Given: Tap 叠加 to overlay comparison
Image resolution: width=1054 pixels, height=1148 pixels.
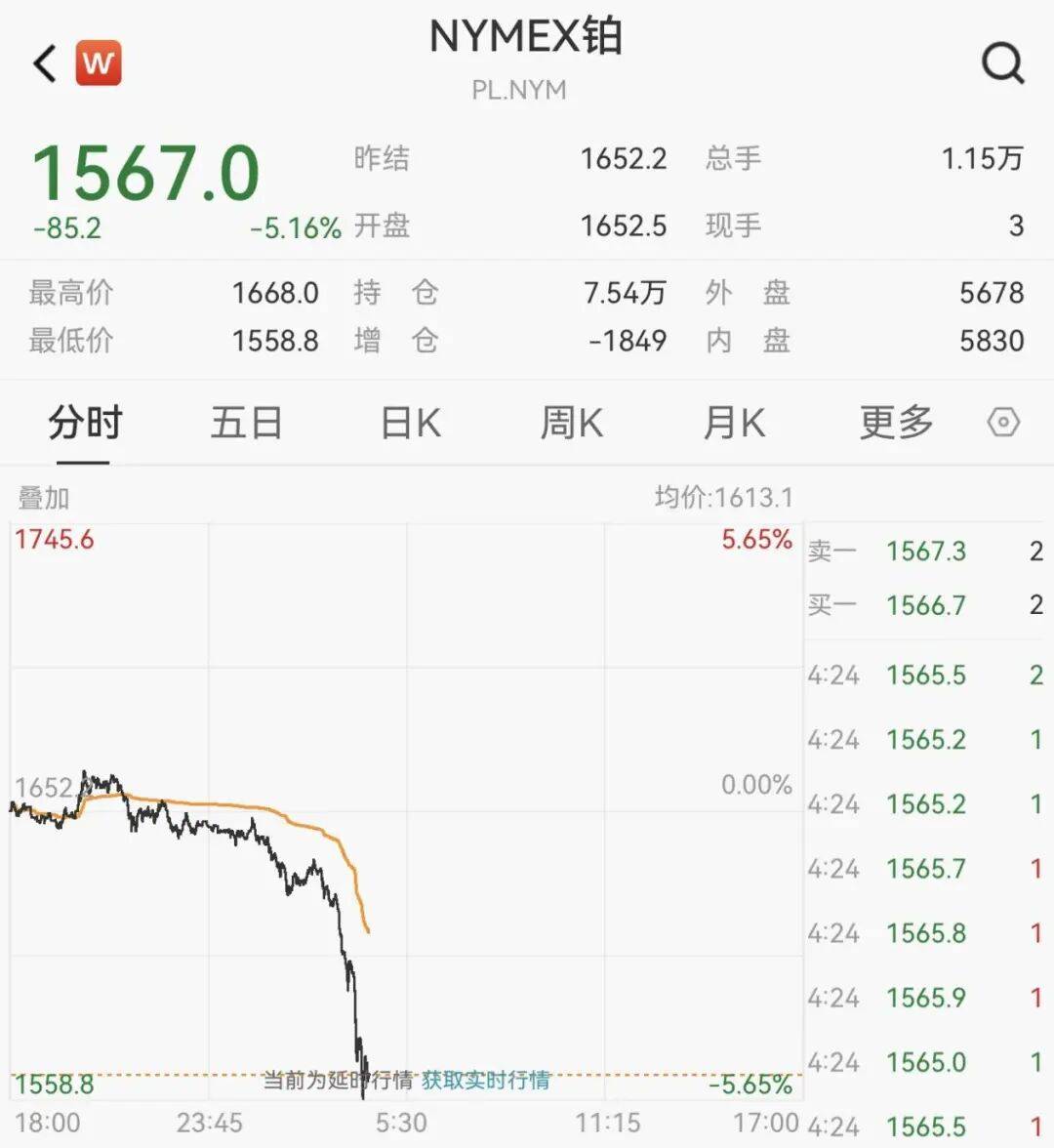Looking at the screenshot, I should click(44, 498).
